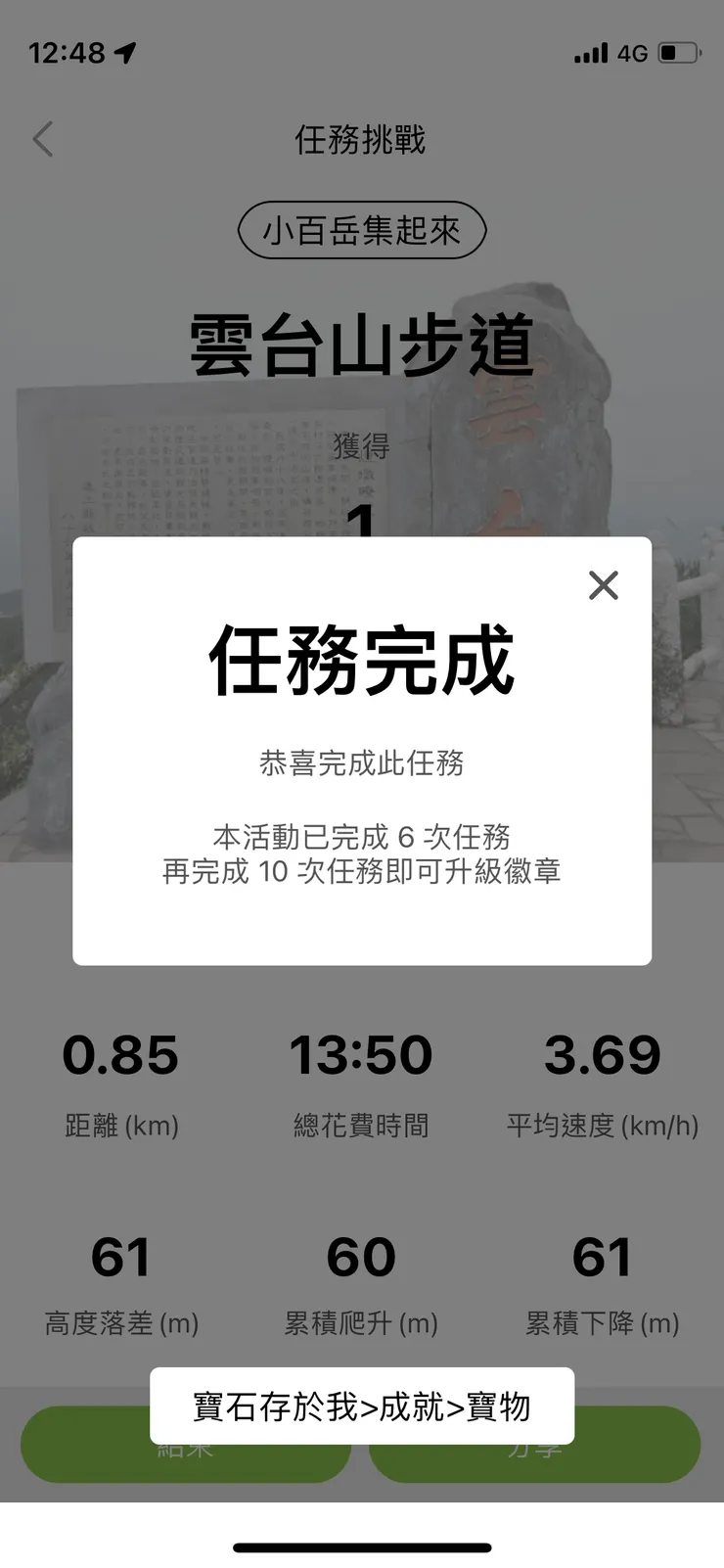Tap the back chevron arrow

click(x=42, y=139)
